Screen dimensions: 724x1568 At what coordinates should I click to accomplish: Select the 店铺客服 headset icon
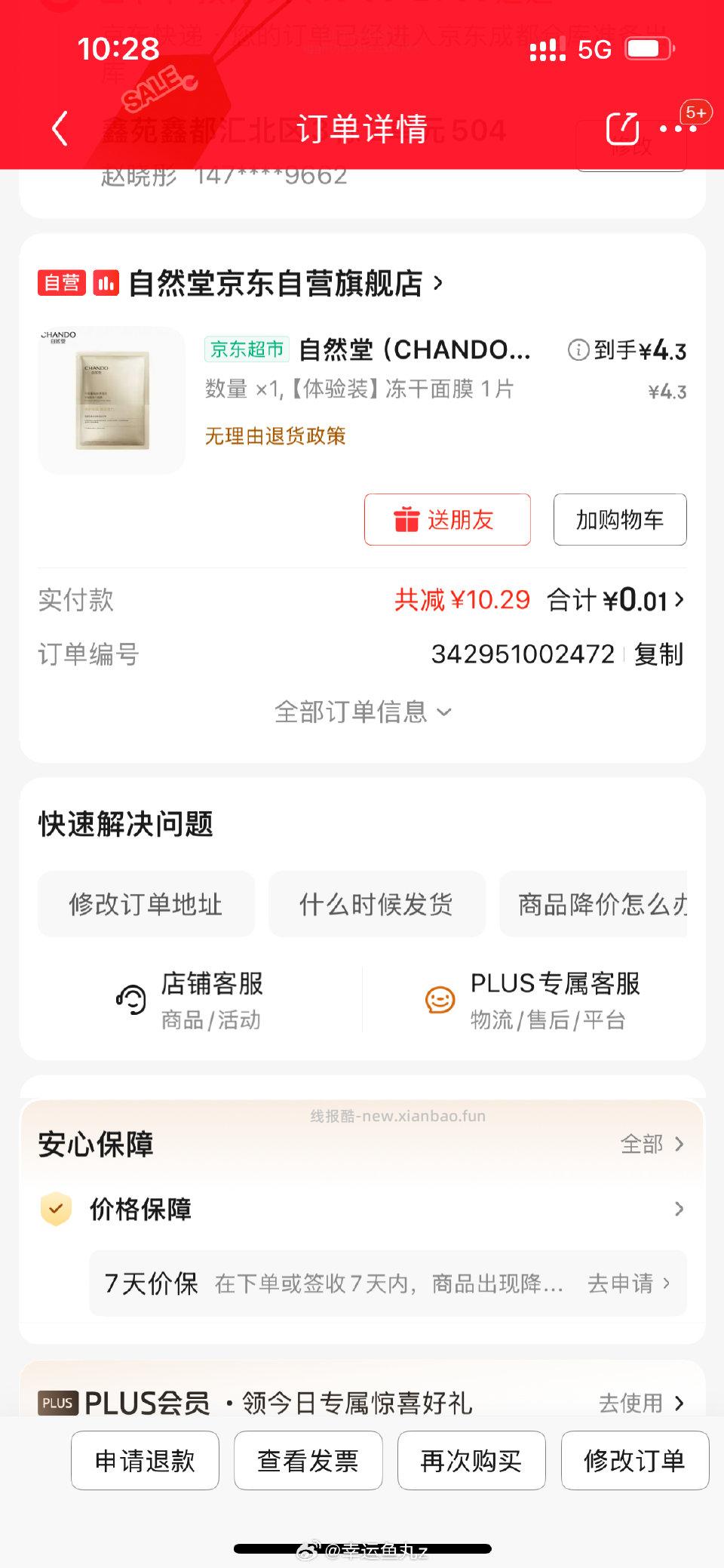click(130, 998)
